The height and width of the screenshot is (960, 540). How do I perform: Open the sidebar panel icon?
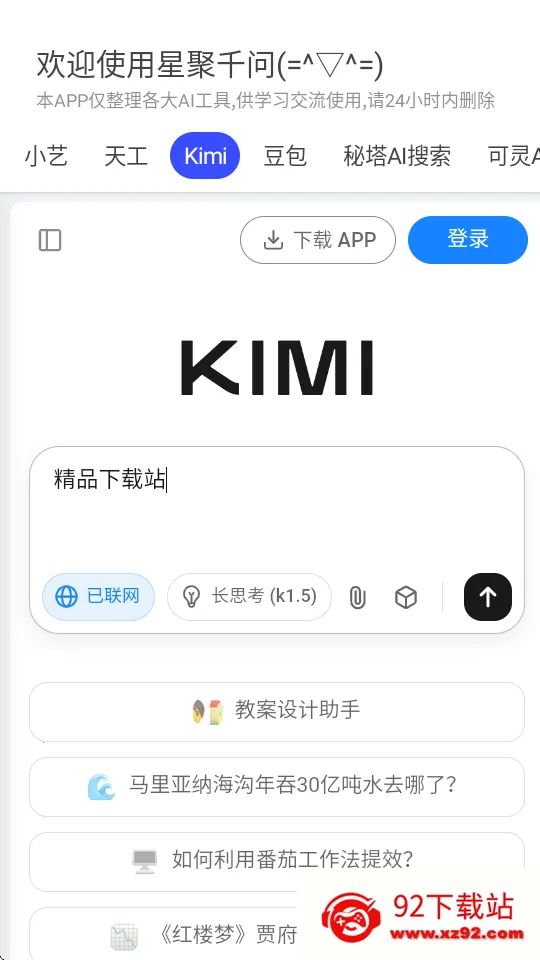pyautogui.click(x=50, y=240)
